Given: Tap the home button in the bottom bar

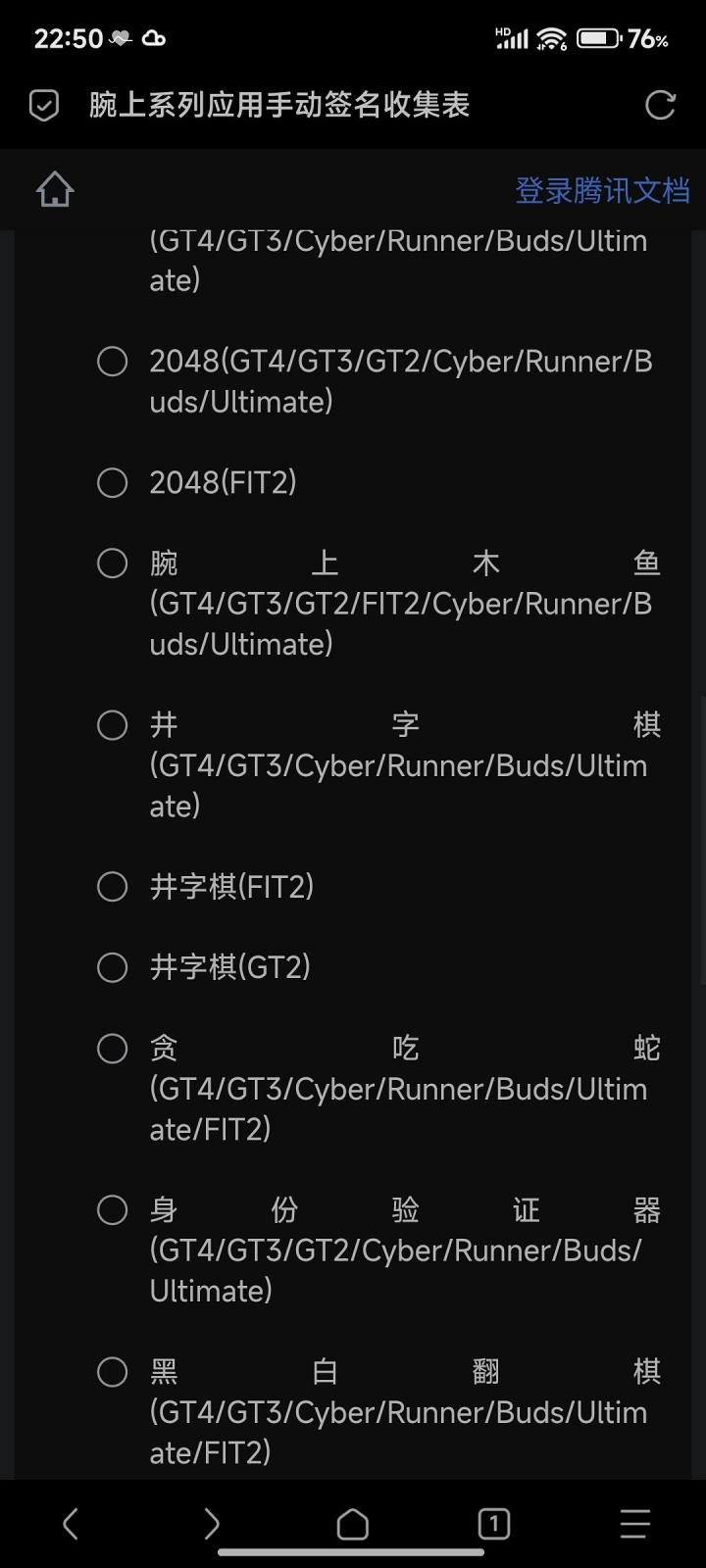Looking at the screenshot, I should (x=353, y=1524).
